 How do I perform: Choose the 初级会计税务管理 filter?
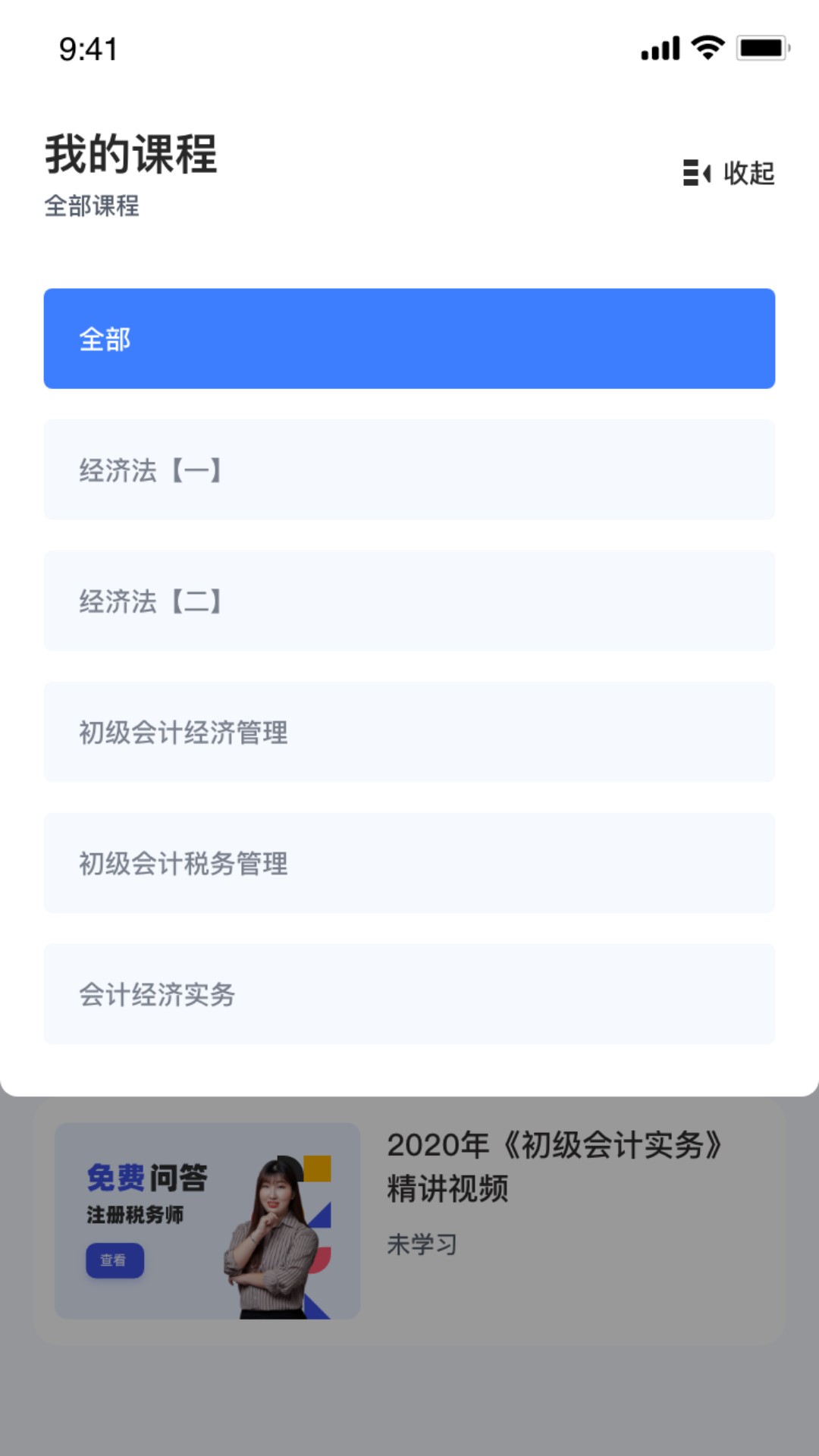[409, 863]
